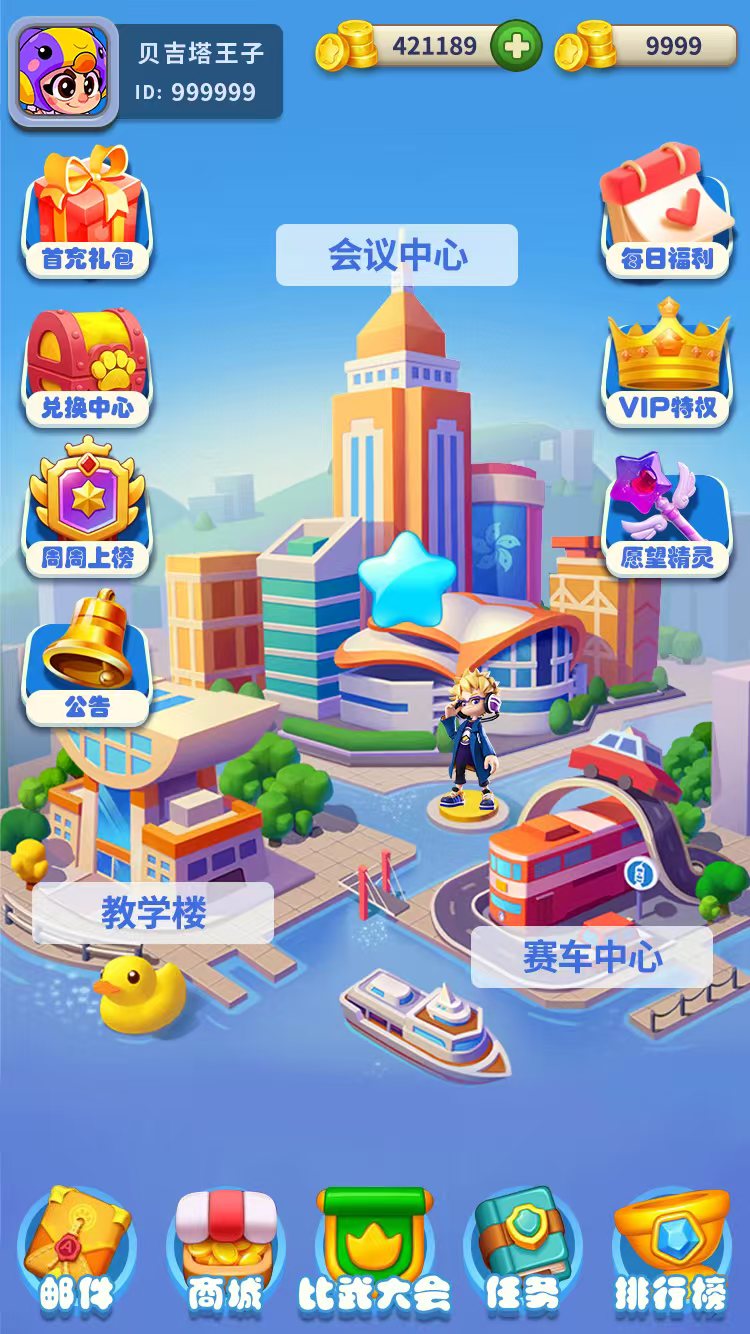
Task: Open 每日福利 daily rewards
Action: [667, 213]
